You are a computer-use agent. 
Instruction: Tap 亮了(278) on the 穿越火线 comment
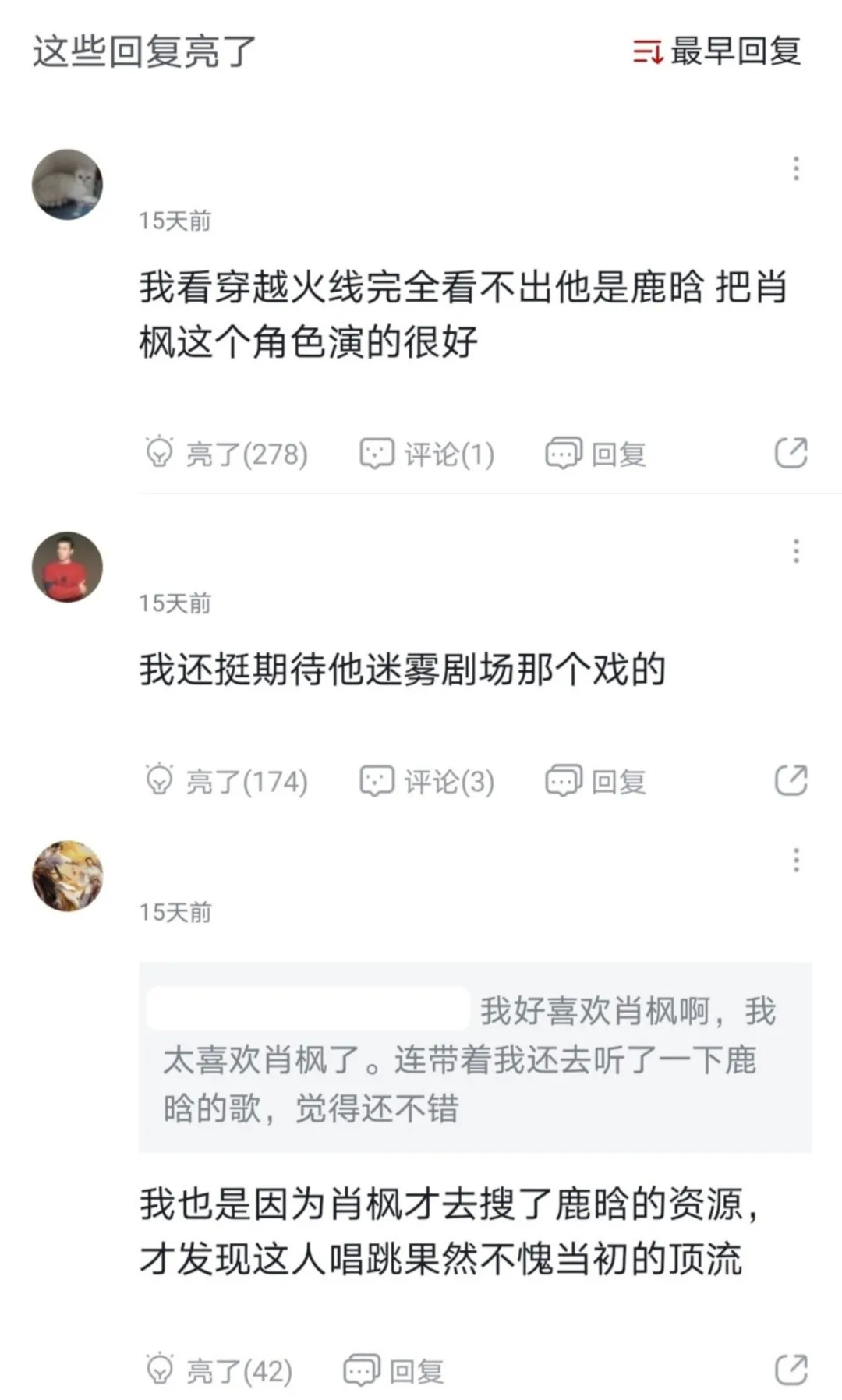227,454
